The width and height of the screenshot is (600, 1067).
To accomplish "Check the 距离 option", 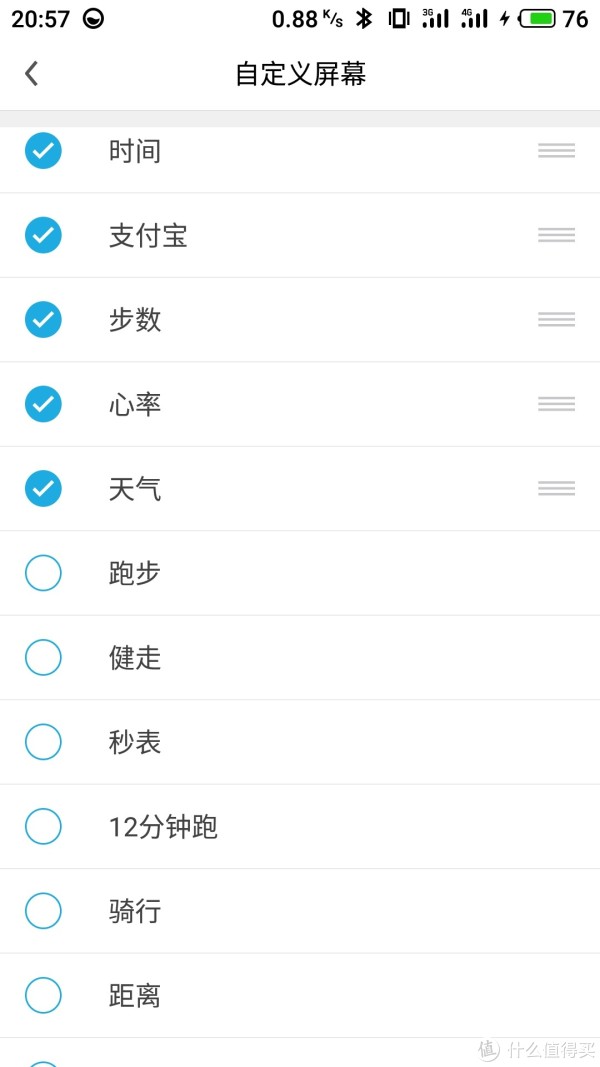I will point(43,996).
